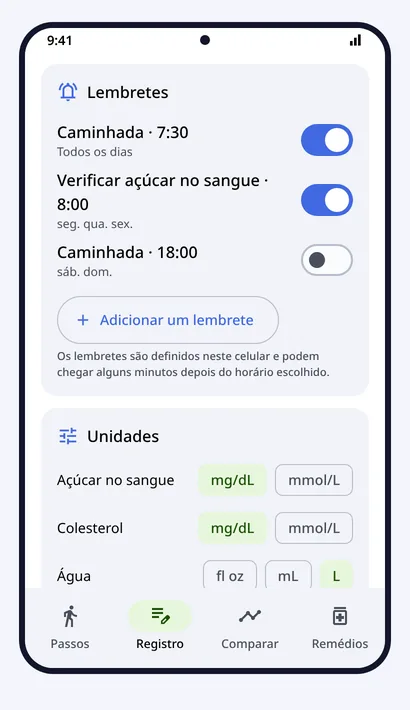
Task: Go to the Comparar tab
Action: (250, 627)
